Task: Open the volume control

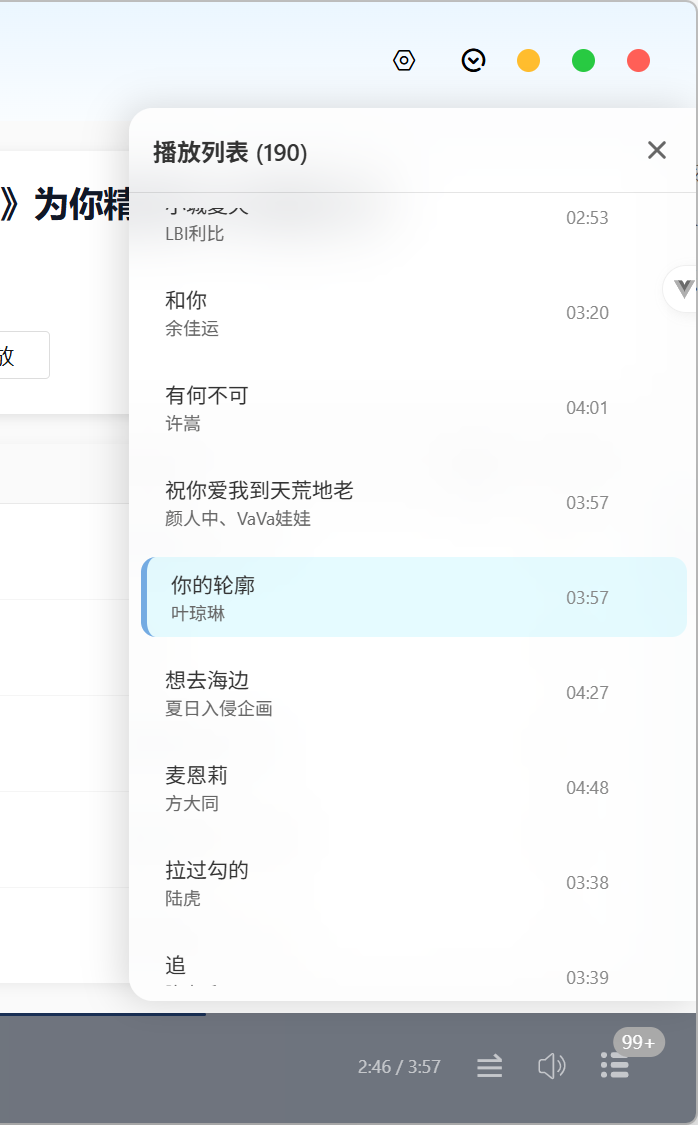Action: pyautogui.click(x=551, y=1066)
